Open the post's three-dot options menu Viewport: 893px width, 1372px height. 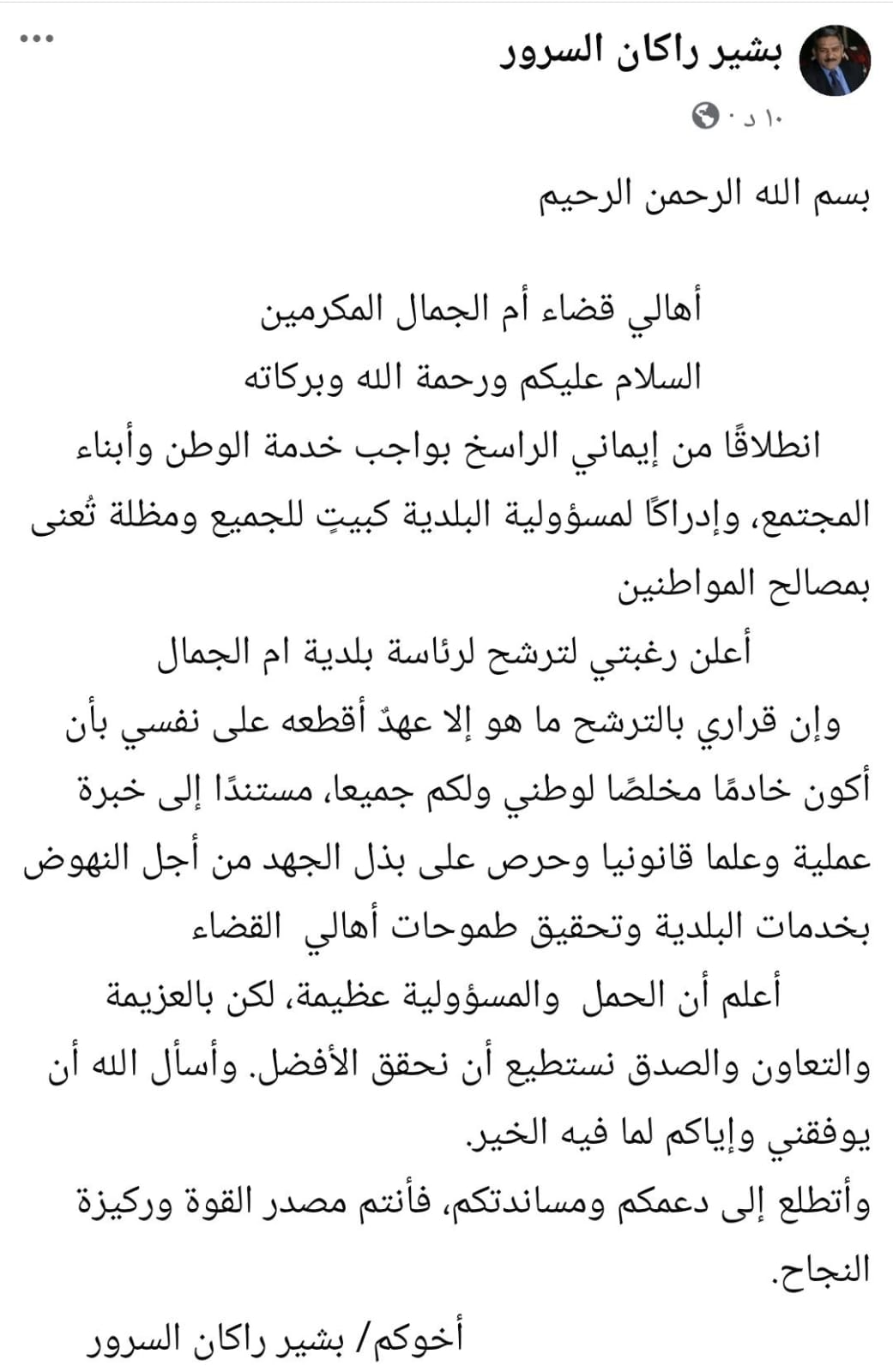[x=37, y=39]
